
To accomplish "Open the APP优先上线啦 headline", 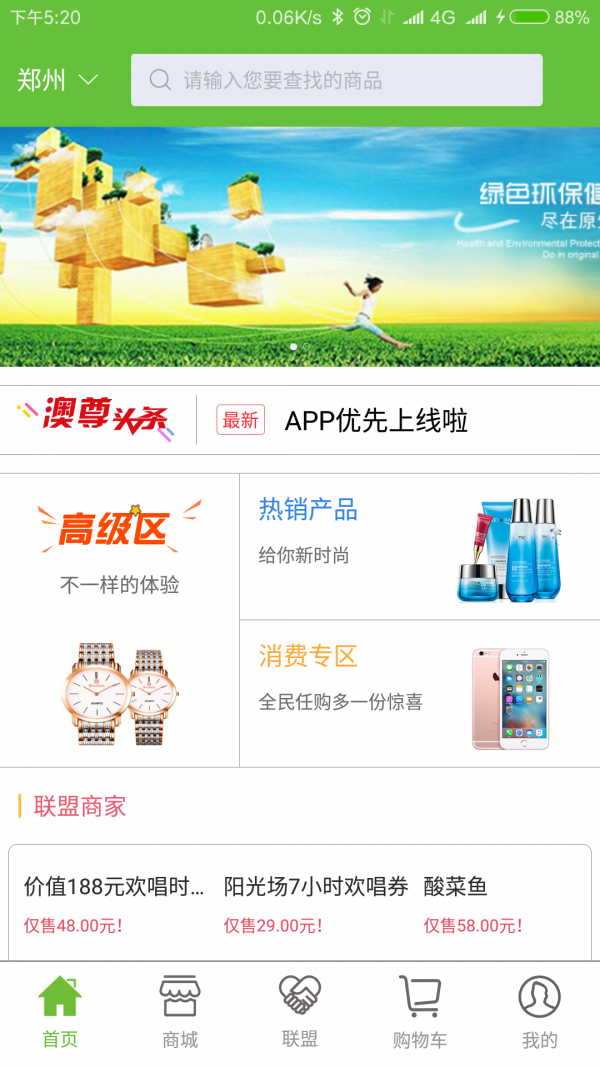I will coord(376,420).
